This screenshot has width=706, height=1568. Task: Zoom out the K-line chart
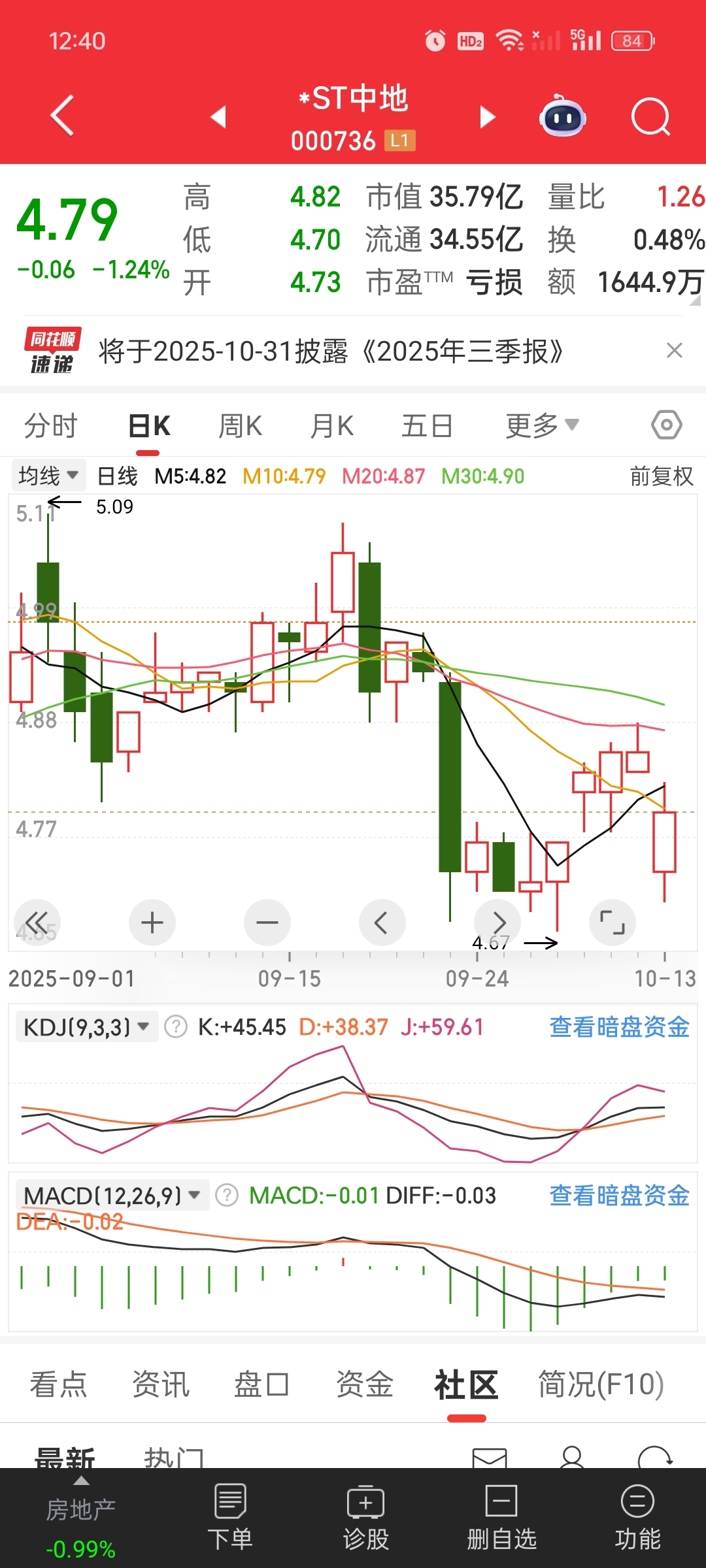267,923
